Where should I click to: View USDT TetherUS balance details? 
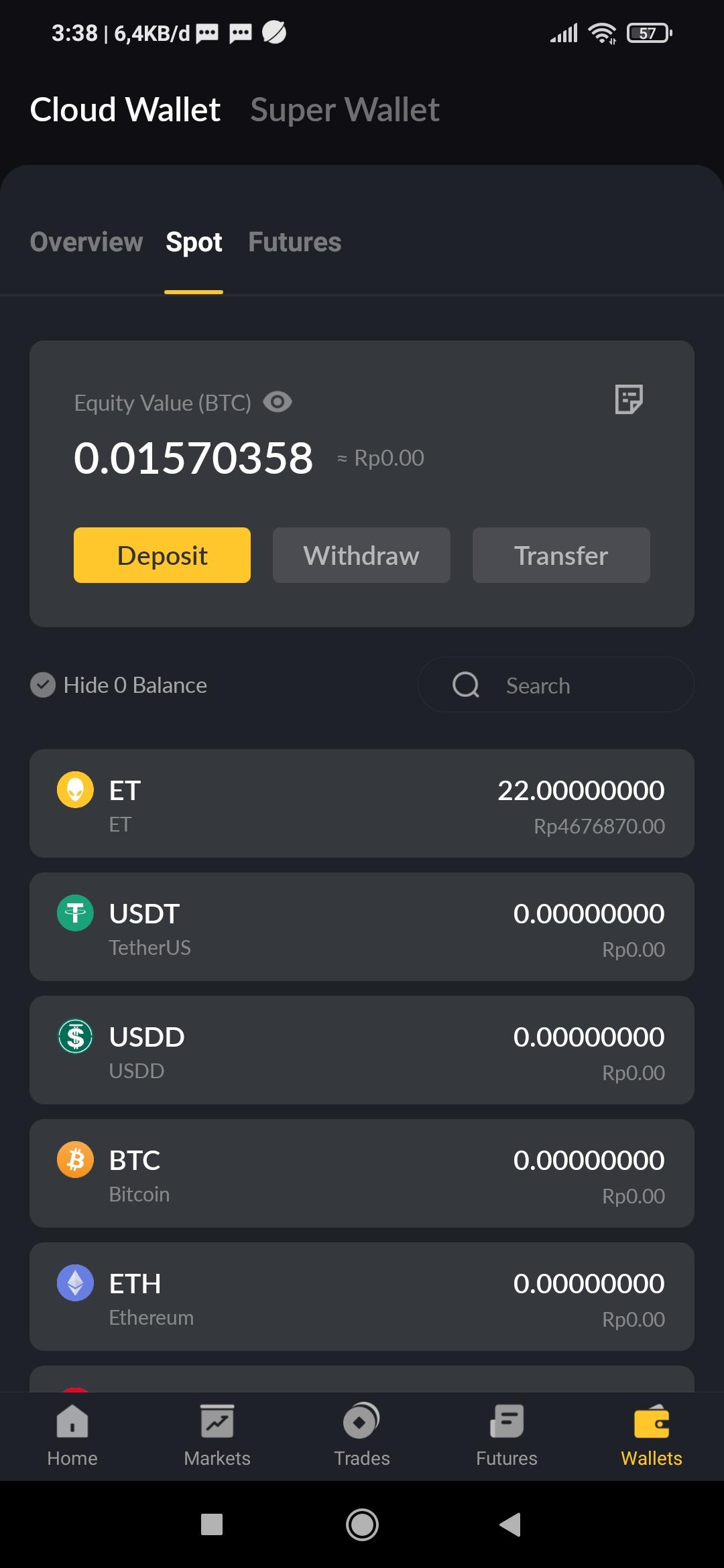click(362, 927)
